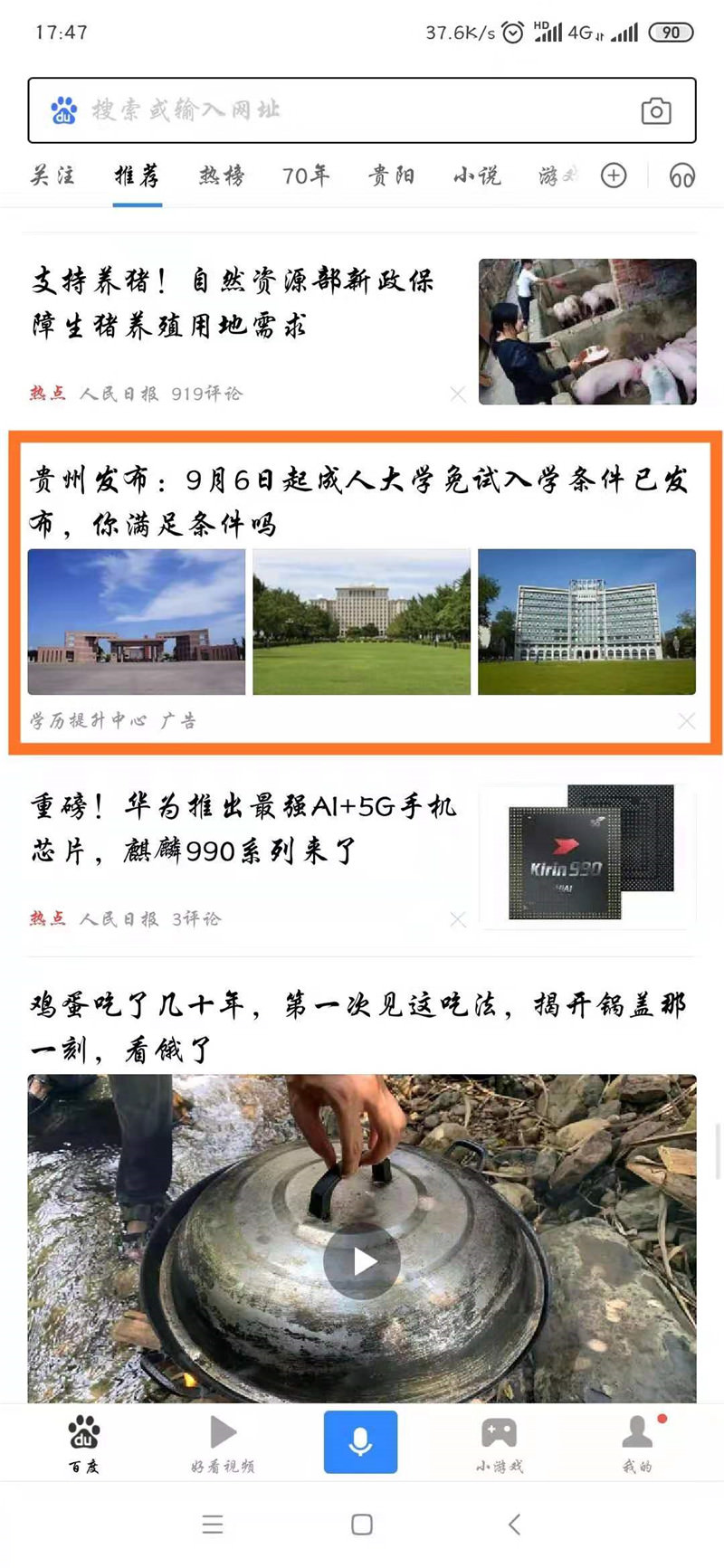This screenshot has width=724, height=1568.
Task: Dismiss the pig farming news item
Action: click(458, 394)
